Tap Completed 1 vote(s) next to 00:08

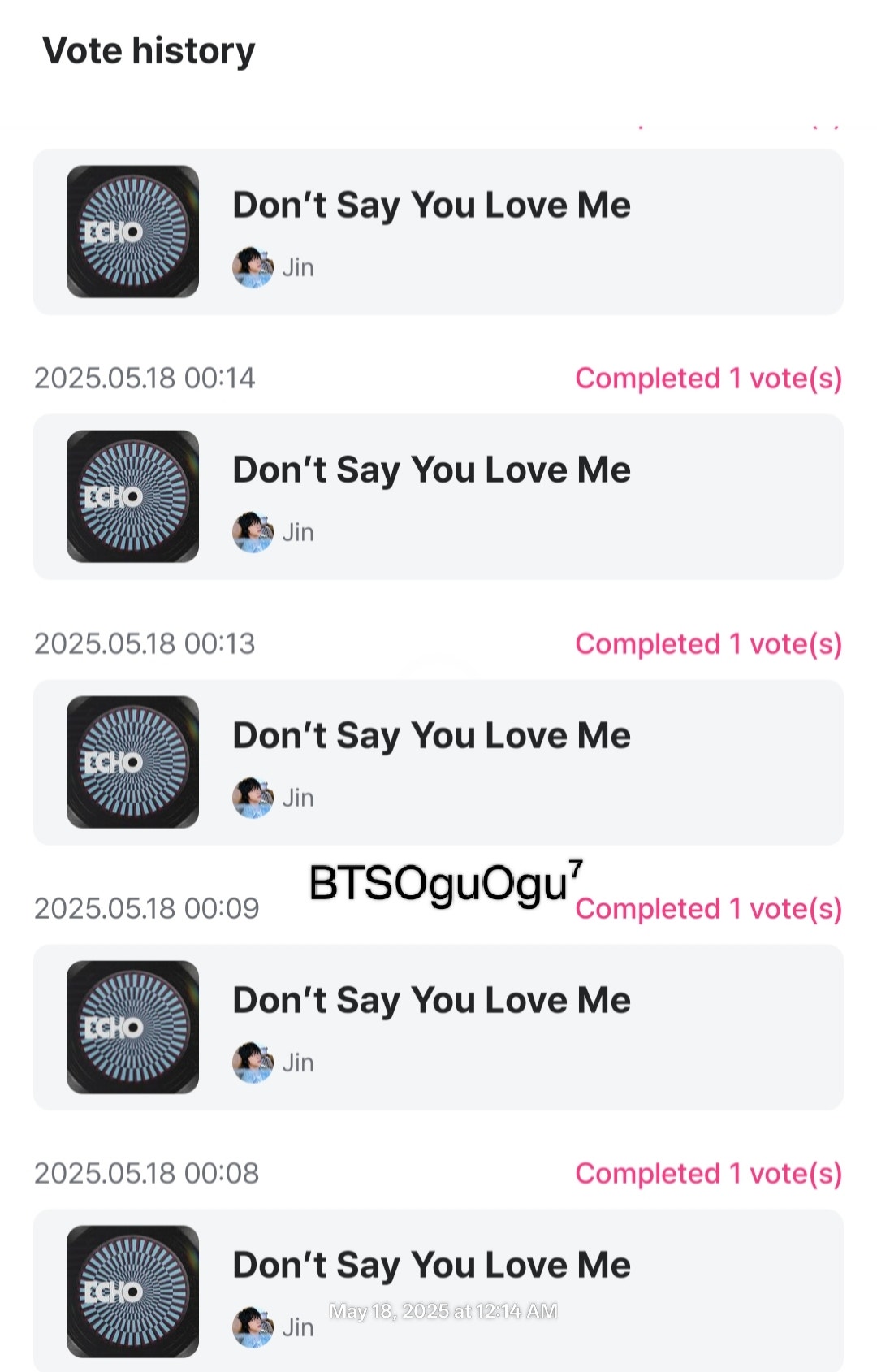click(x=709, y=1174)
